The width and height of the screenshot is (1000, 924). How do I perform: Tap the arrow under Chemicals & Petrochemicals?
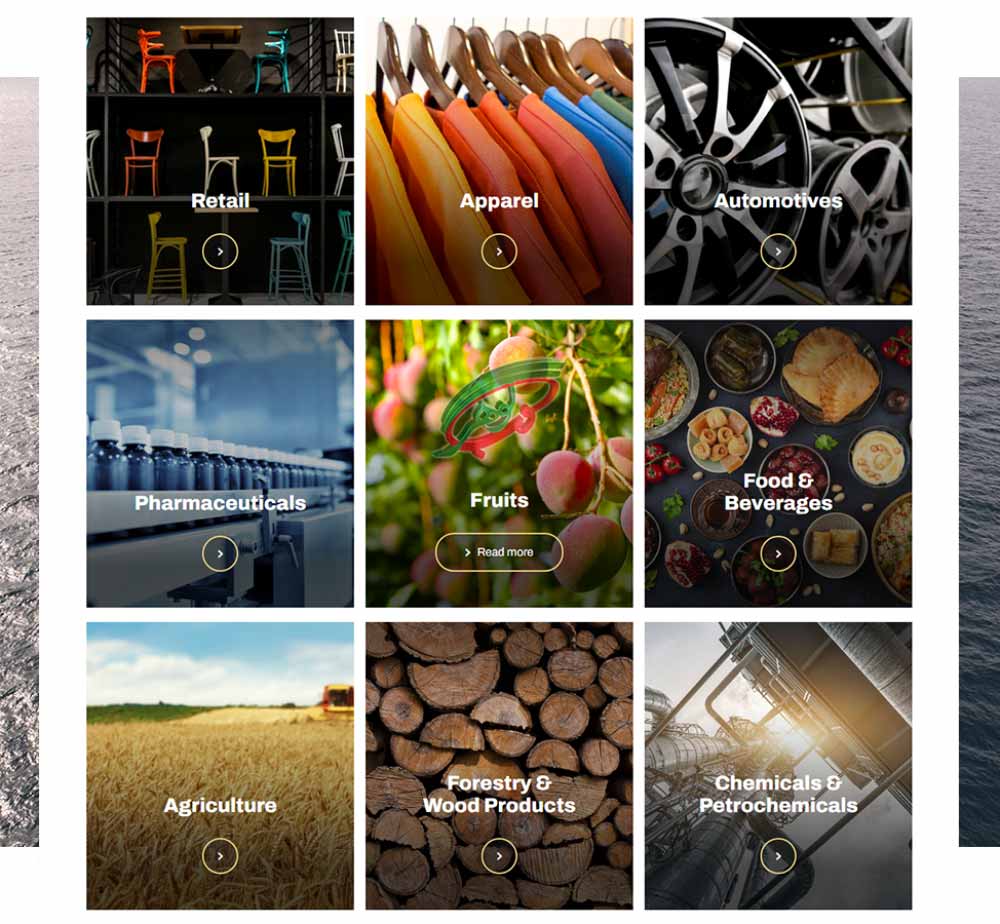(778, 856)
